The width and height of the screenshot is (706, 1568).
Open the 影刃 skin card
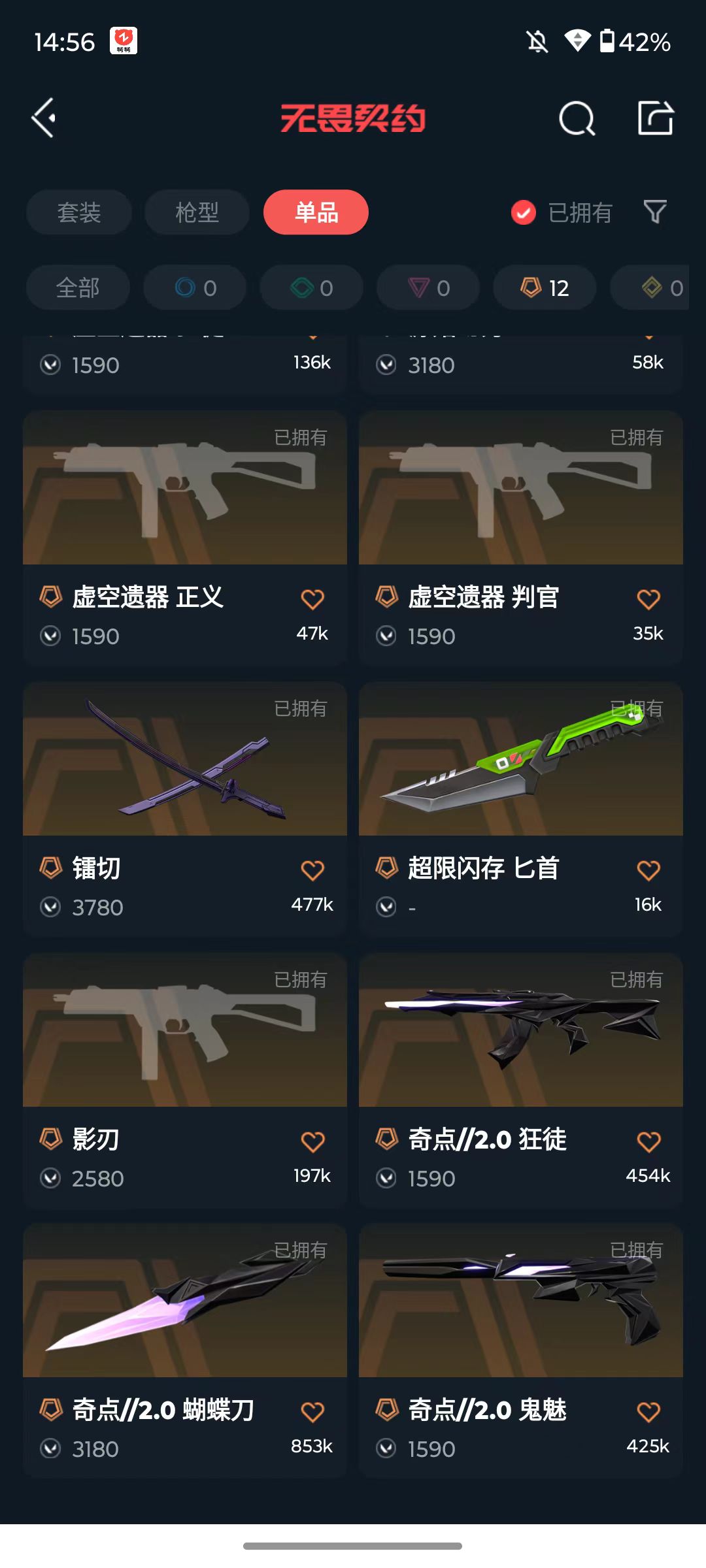point(185,1080)
